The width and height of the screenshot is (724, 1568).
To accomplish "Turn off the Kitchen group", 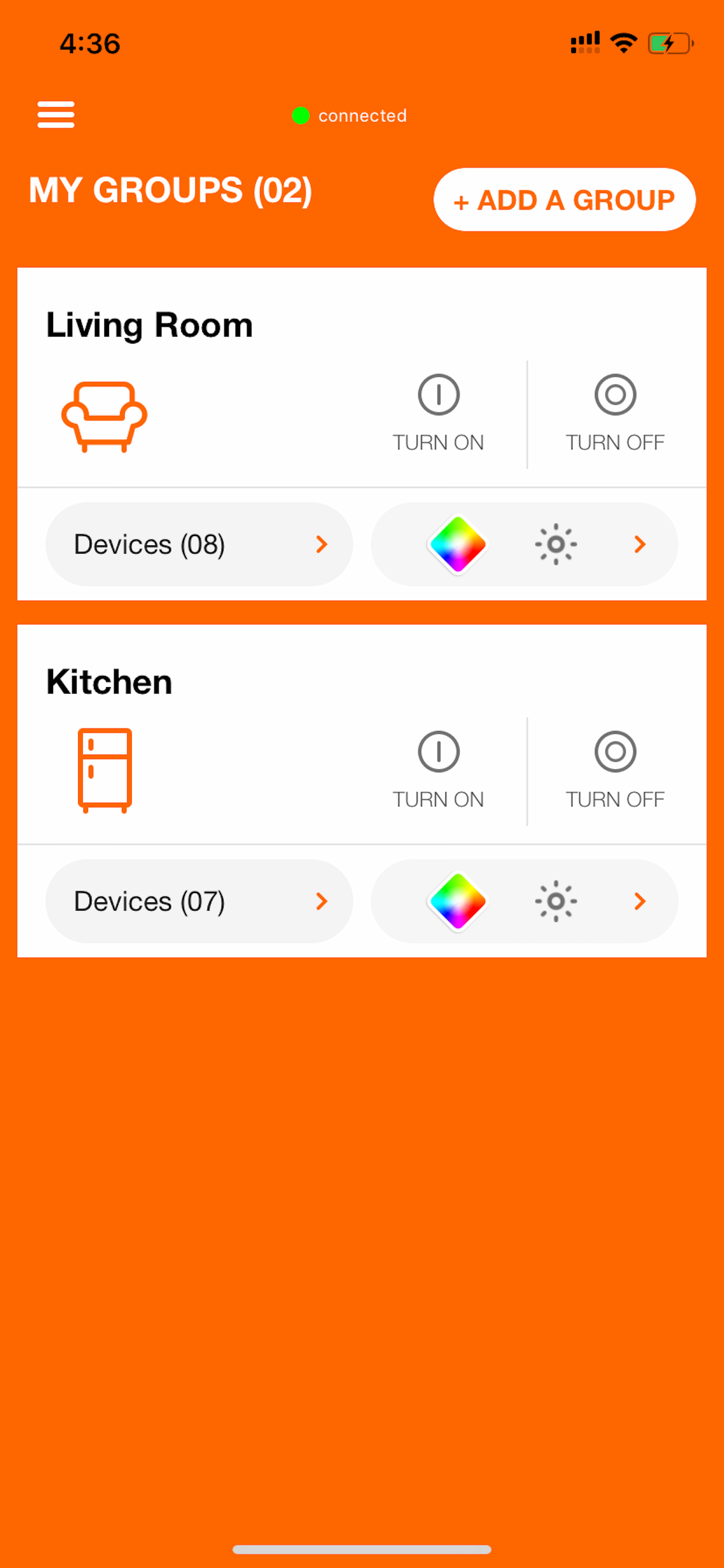I will (x=615, y=768).
